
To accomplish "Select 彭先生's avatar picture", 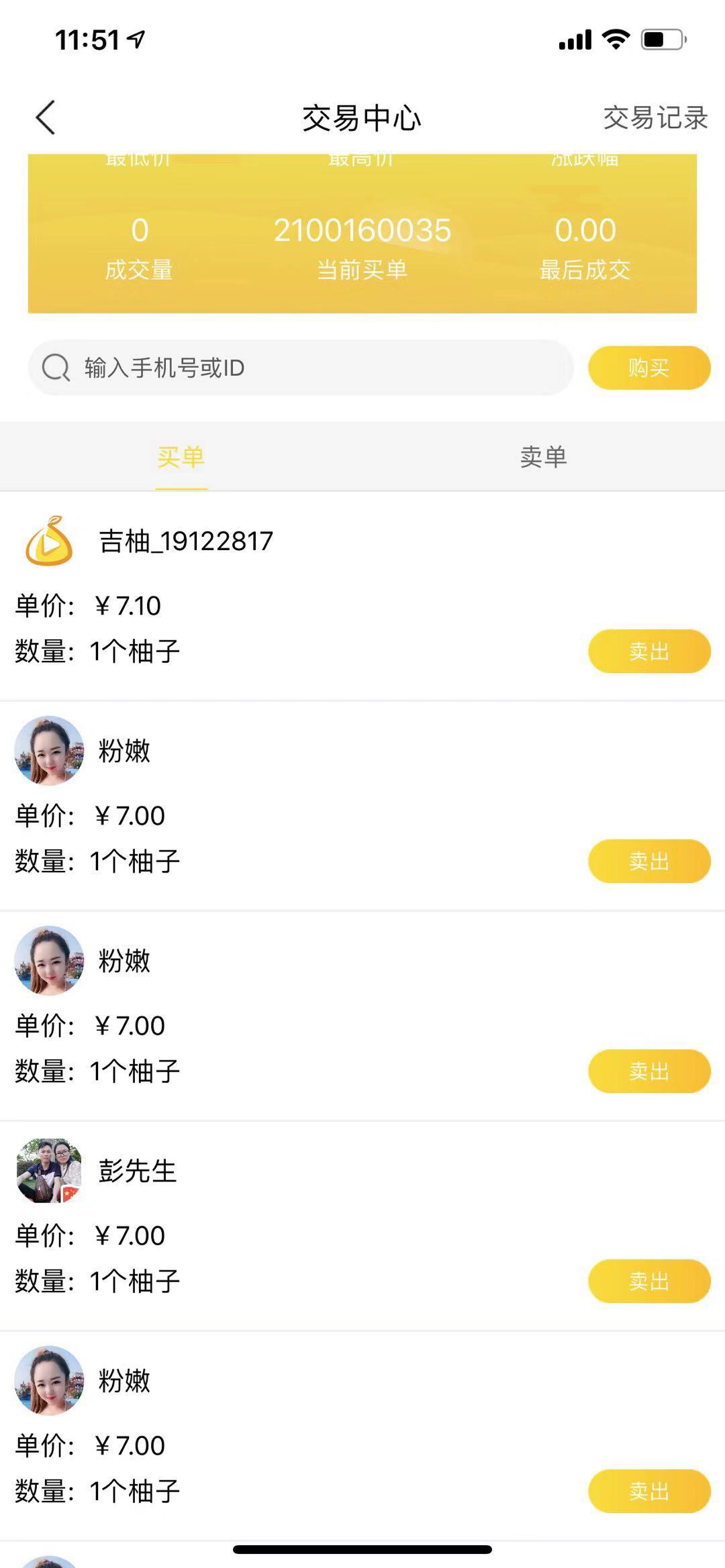I will pyautogui.click(x=47, y=1171).
